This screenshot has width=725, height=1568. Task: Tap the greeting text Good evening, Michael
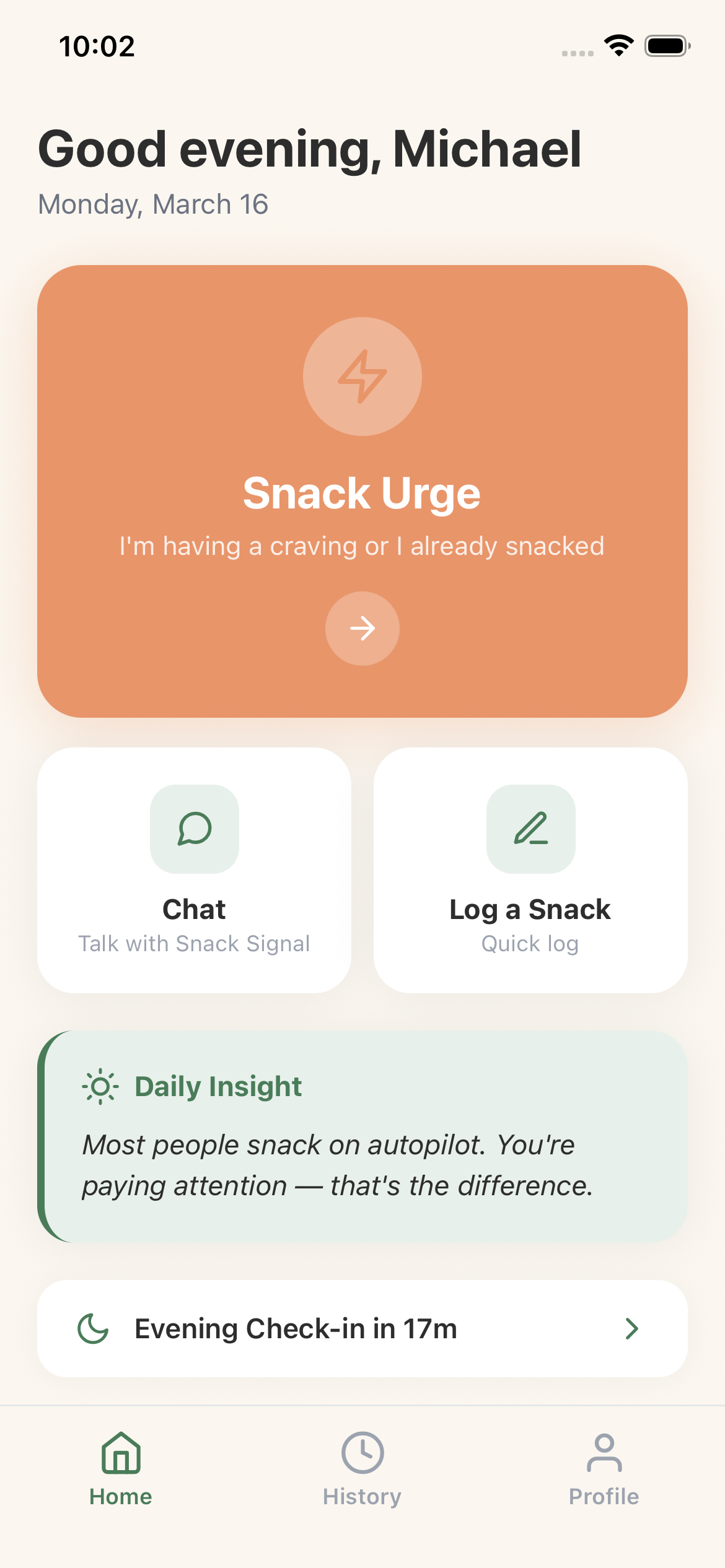coord(309,149)
